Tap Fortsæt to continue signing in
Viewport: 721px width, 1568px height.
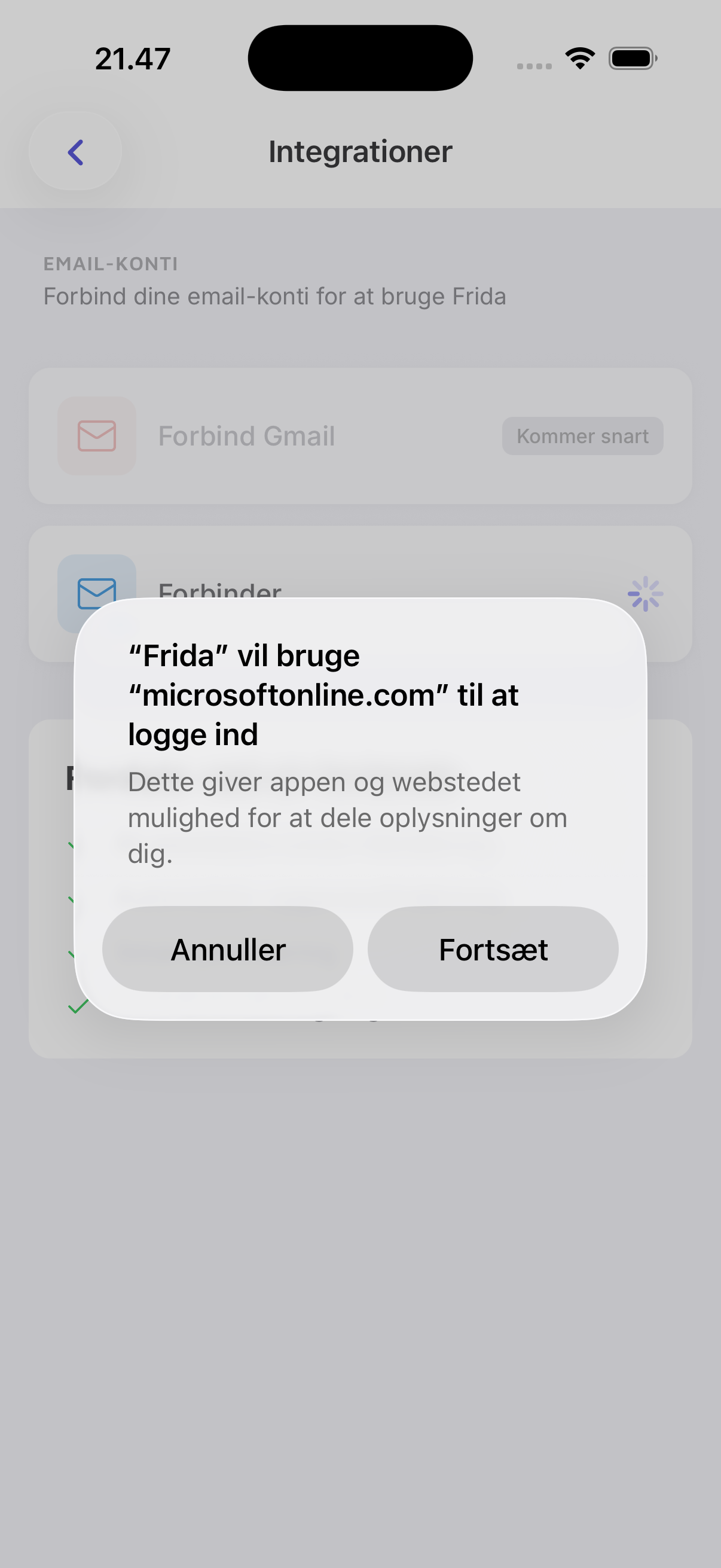(x=493, y=949)
